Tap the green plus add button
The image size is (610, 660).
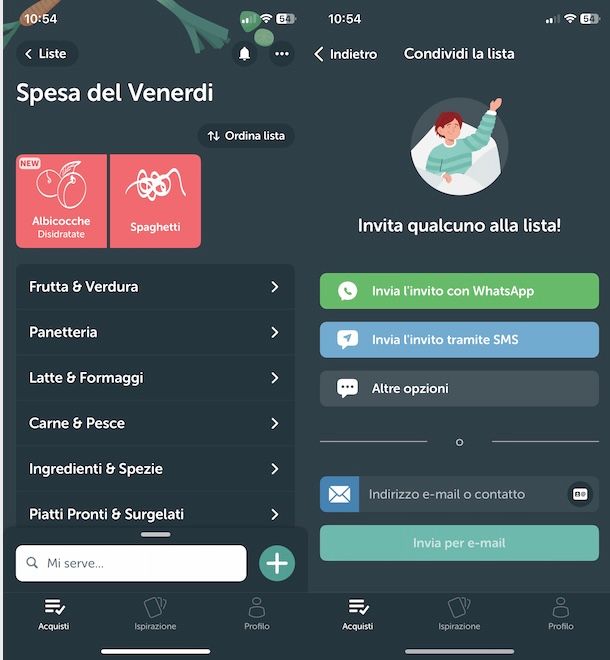point(277,563)
